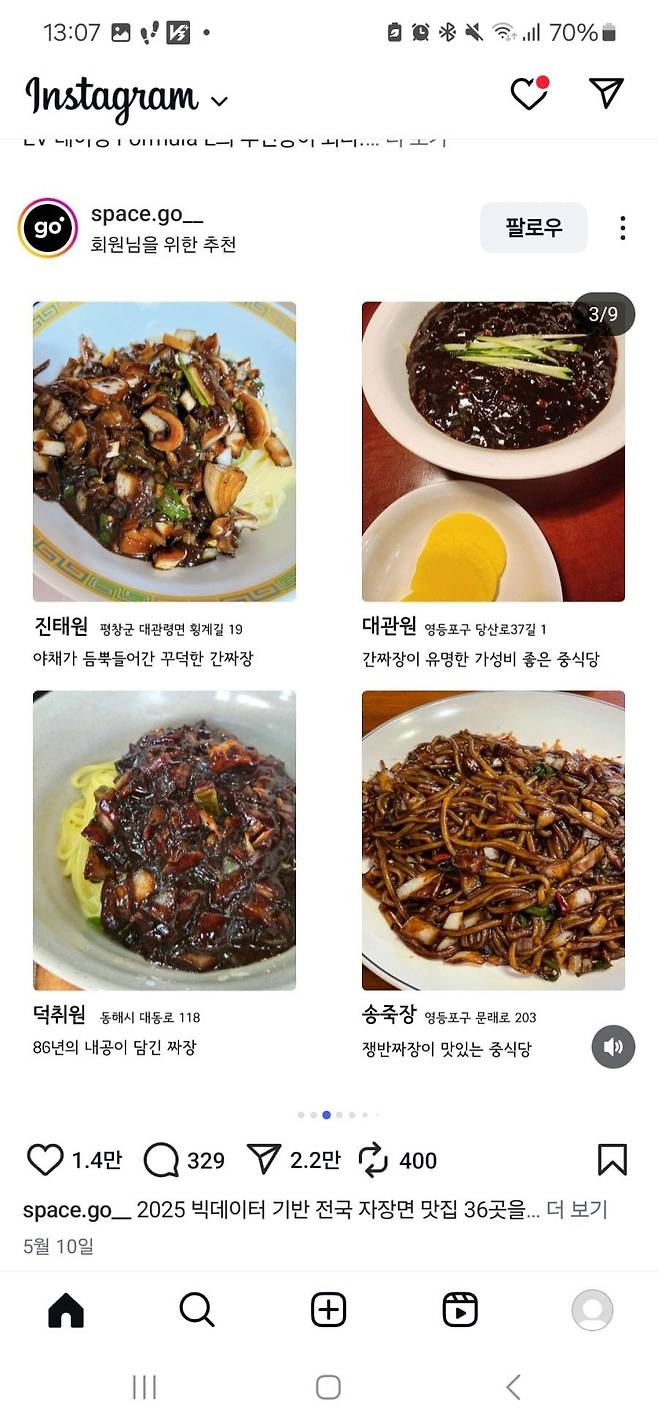Repost the space.go__ post
Image resolution: width=658 pixels, height=1425 pixels.
pyautogui.click(x=373, y=1160)
